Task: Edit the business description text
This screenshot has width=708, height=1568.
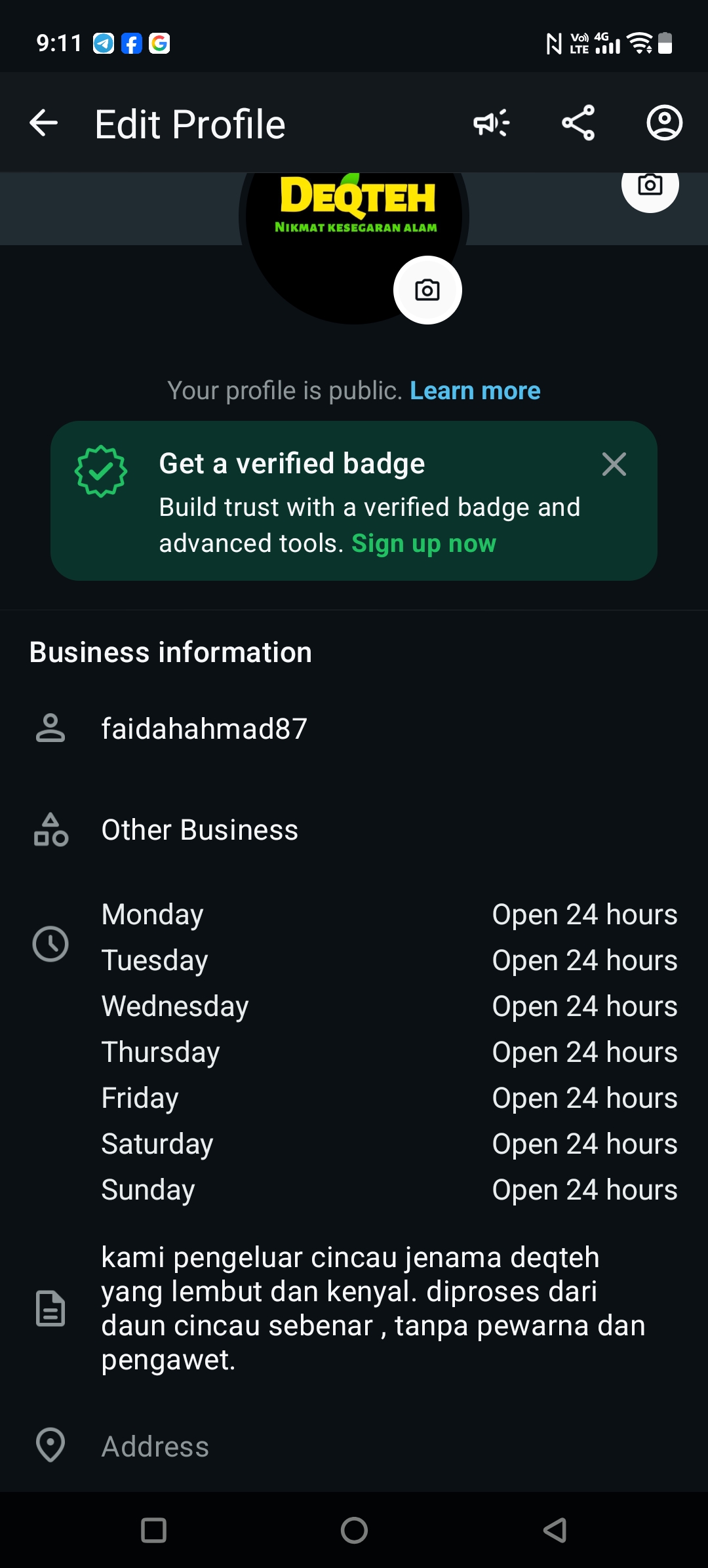Action: click(372, 1308)
